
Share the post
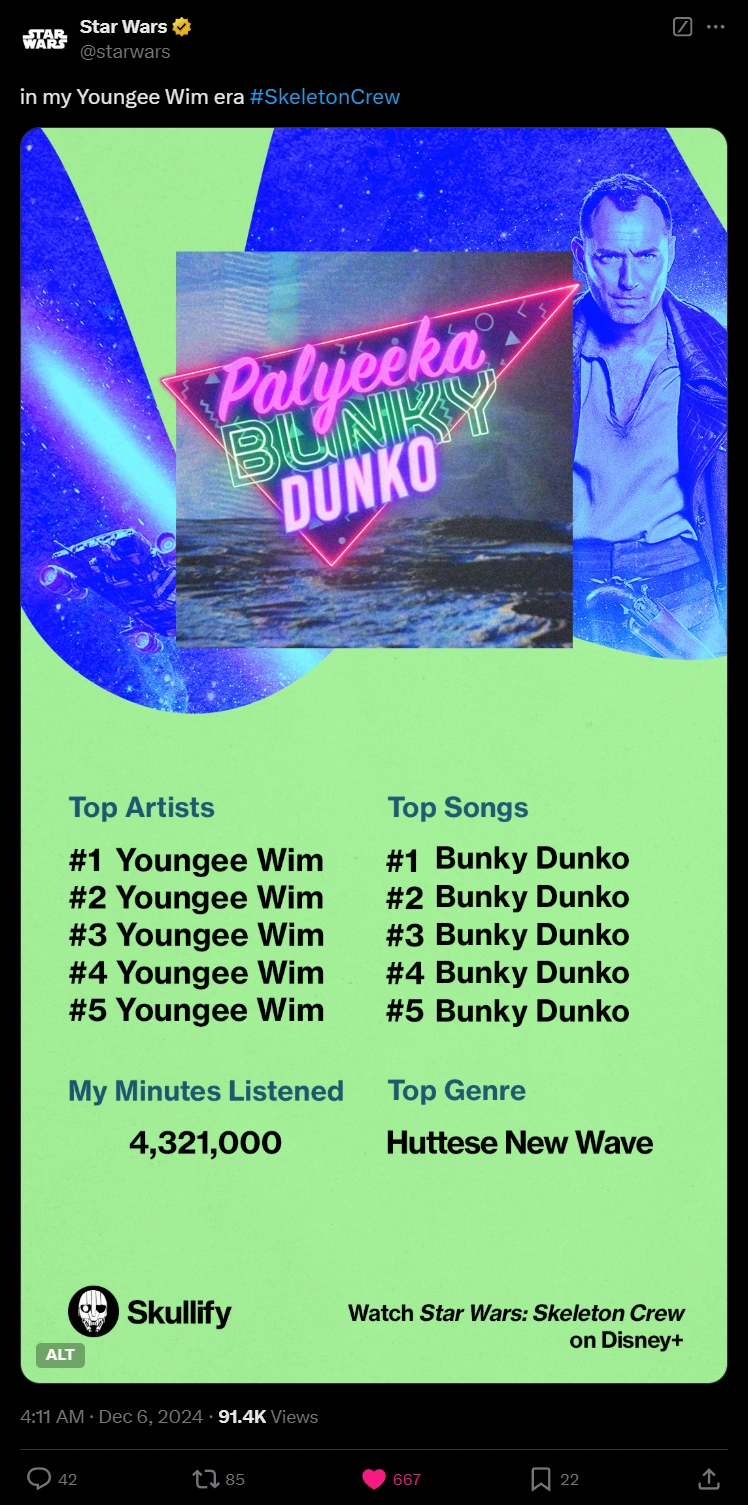(708, 1479)
